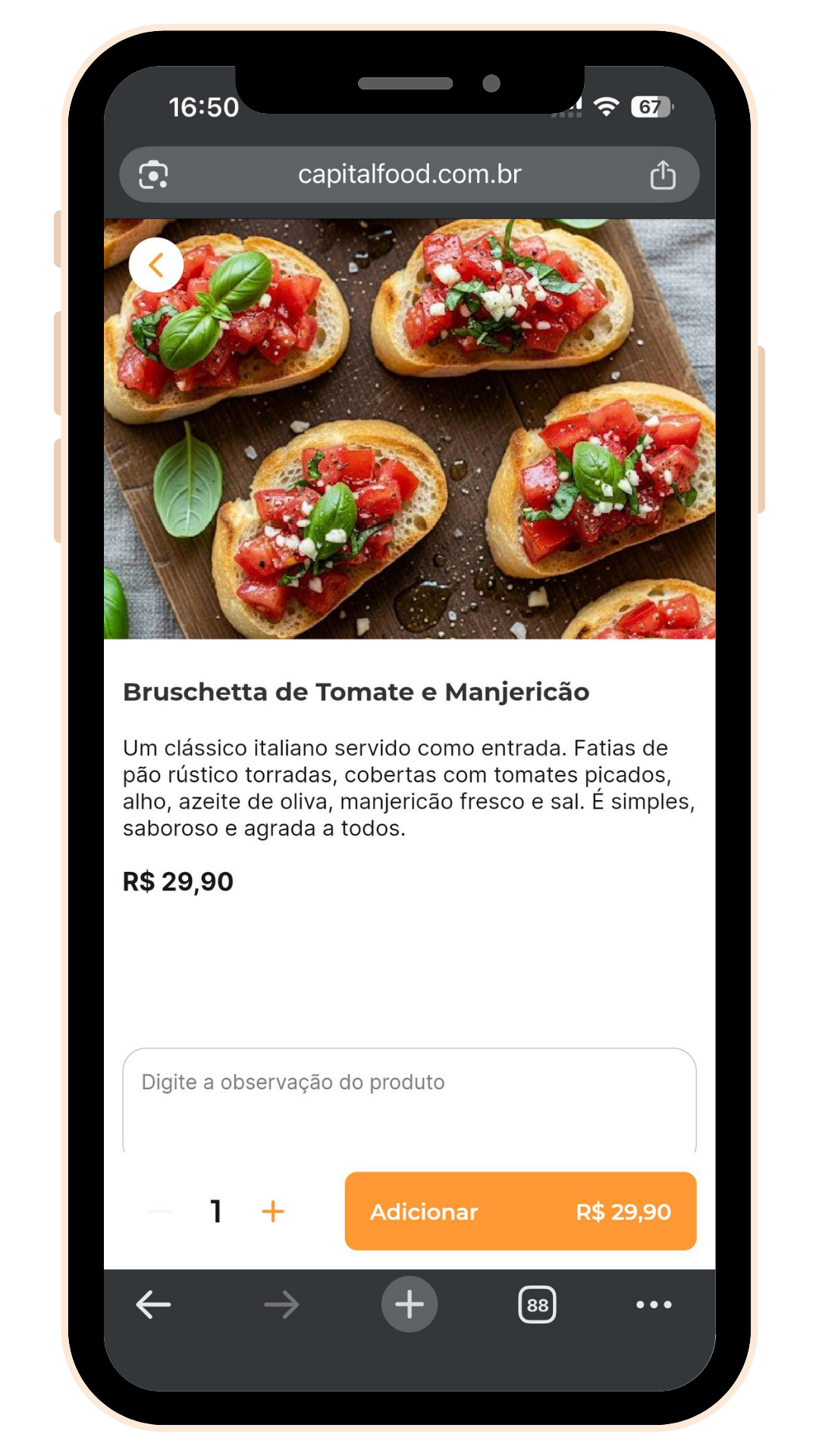This screenshot has width=819, height=1456.
Task: Go back using the browser back arrow
Action: point(153,1304)
